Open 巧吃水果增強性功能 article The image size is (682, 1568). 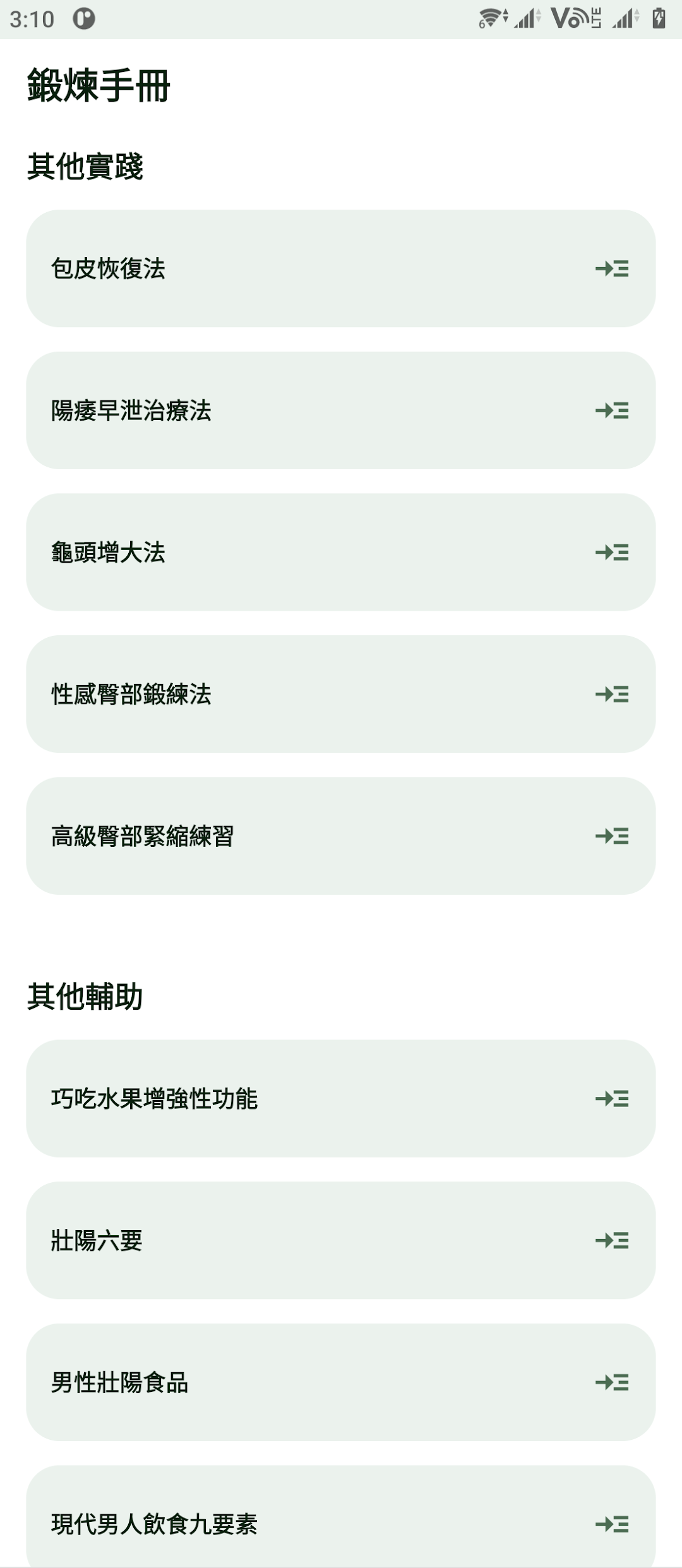click(x=341, y=1099)
